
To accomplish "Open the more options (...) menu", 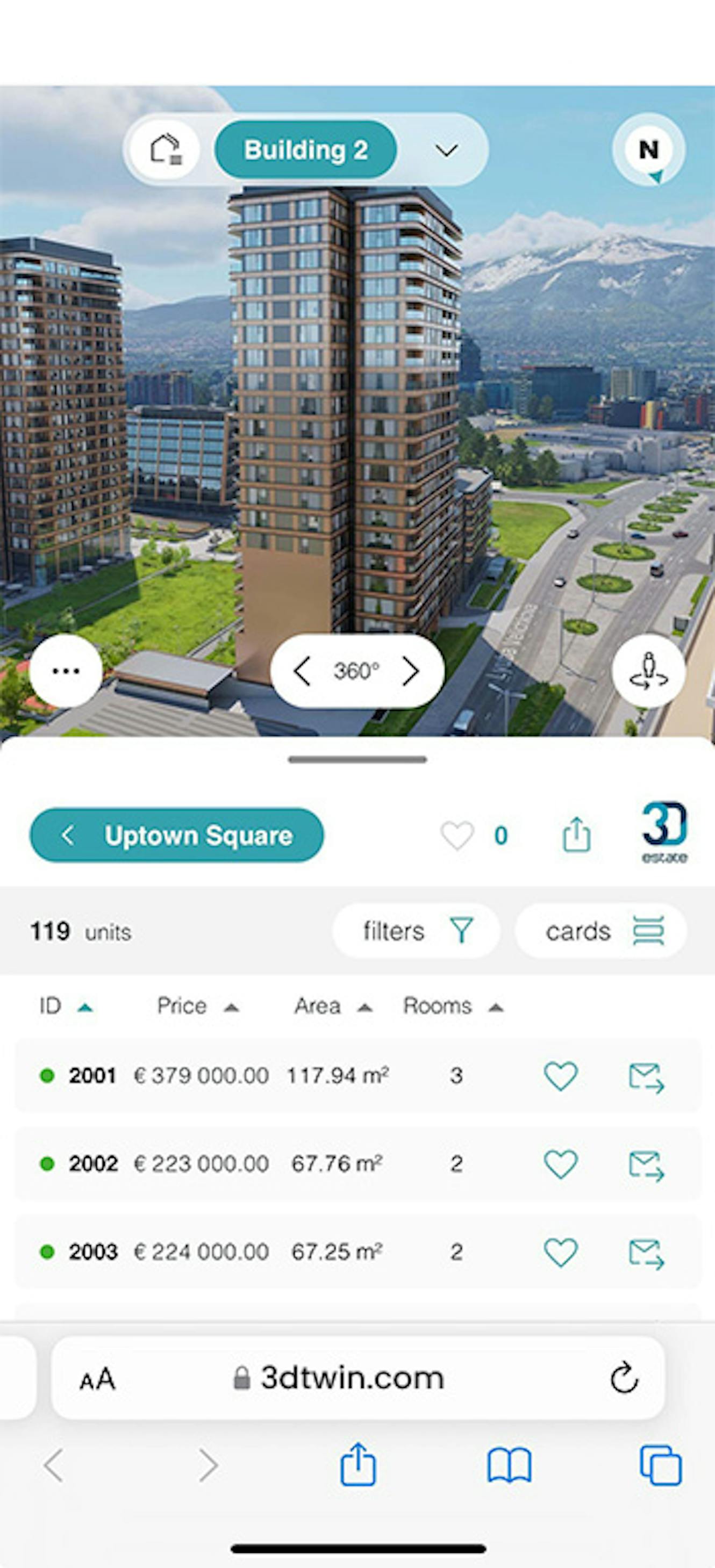I will [x=65, y=671].
